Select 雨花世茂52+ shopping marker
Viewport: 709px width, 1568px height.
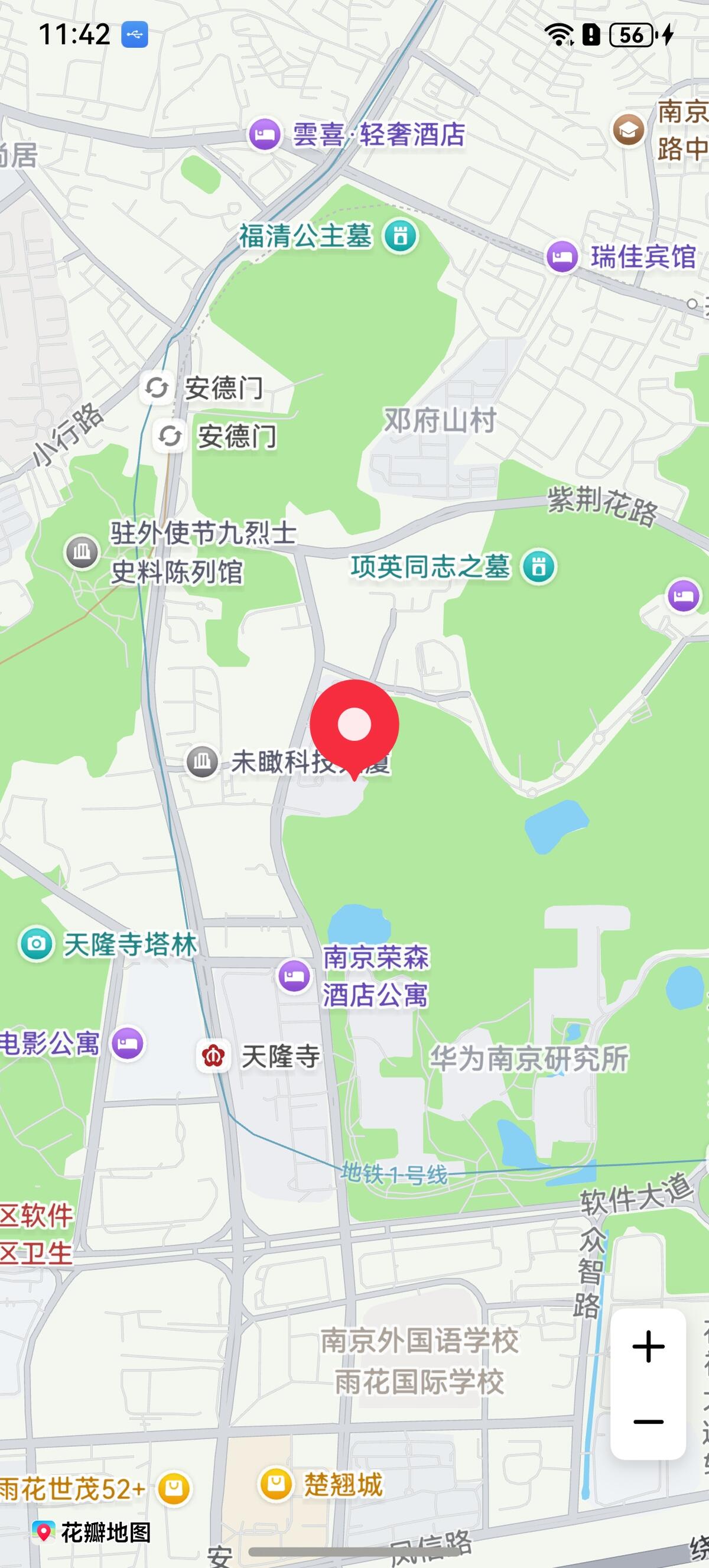(x=174, y=1488)
